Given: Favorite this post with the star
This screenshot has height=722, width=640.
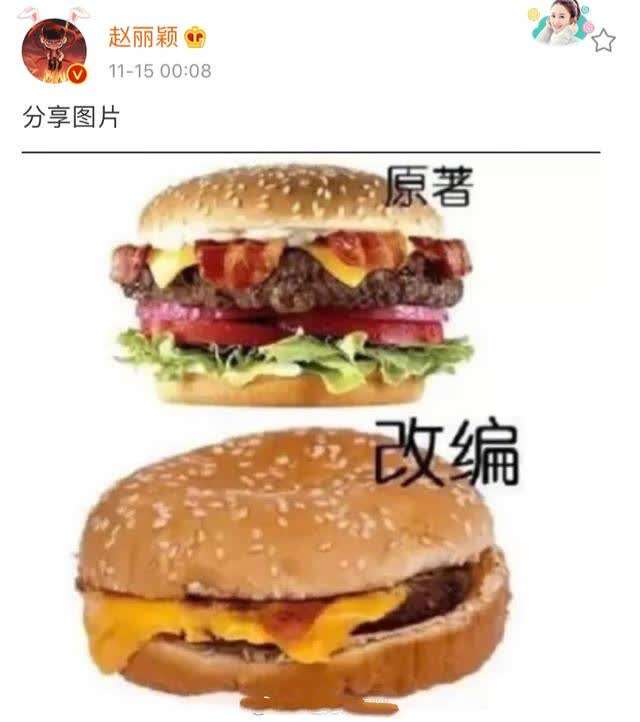Looking at the screenshot, I should tap(603, 41).
